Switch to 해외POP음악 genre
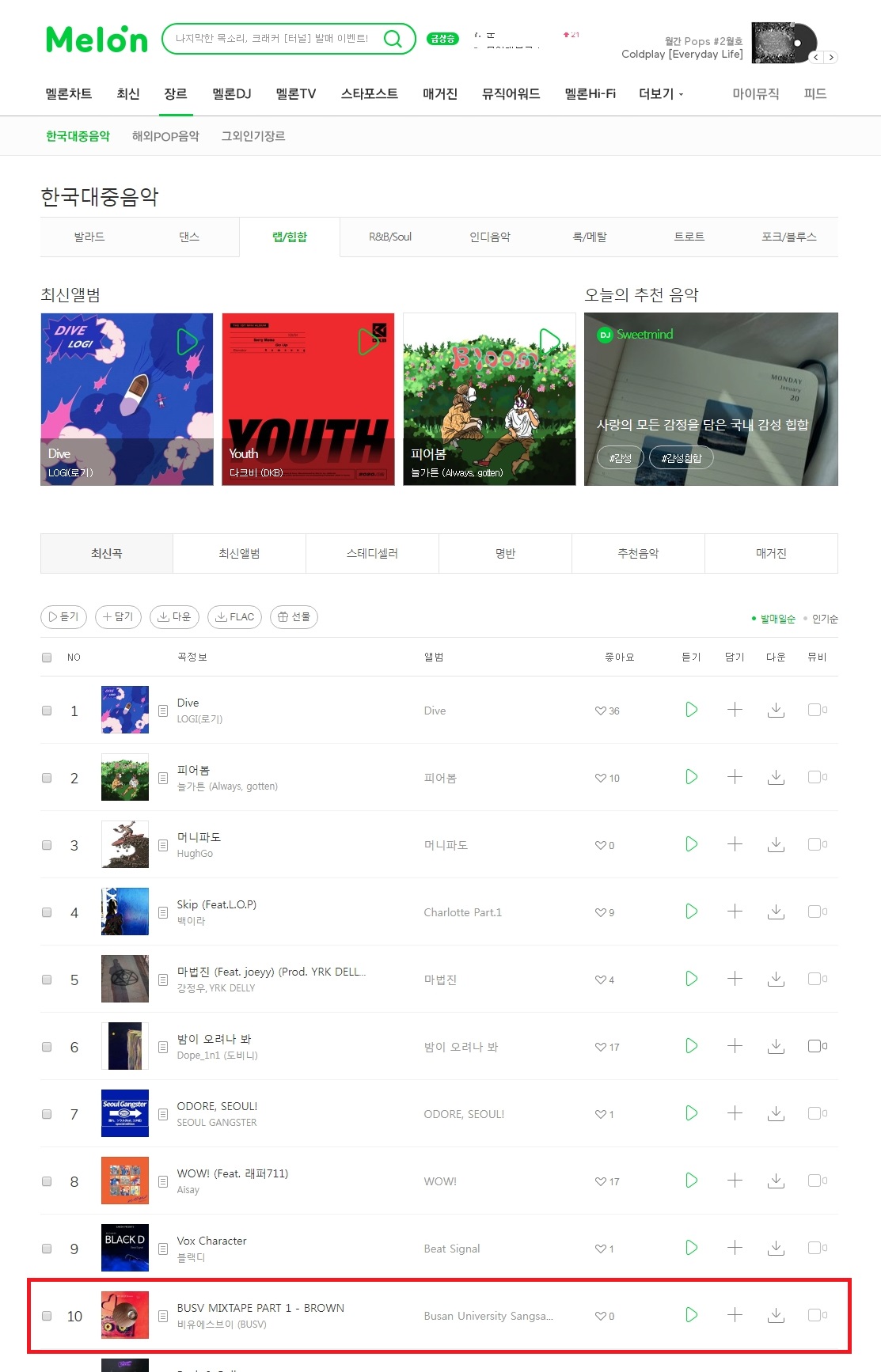 (x=165, y=136)
